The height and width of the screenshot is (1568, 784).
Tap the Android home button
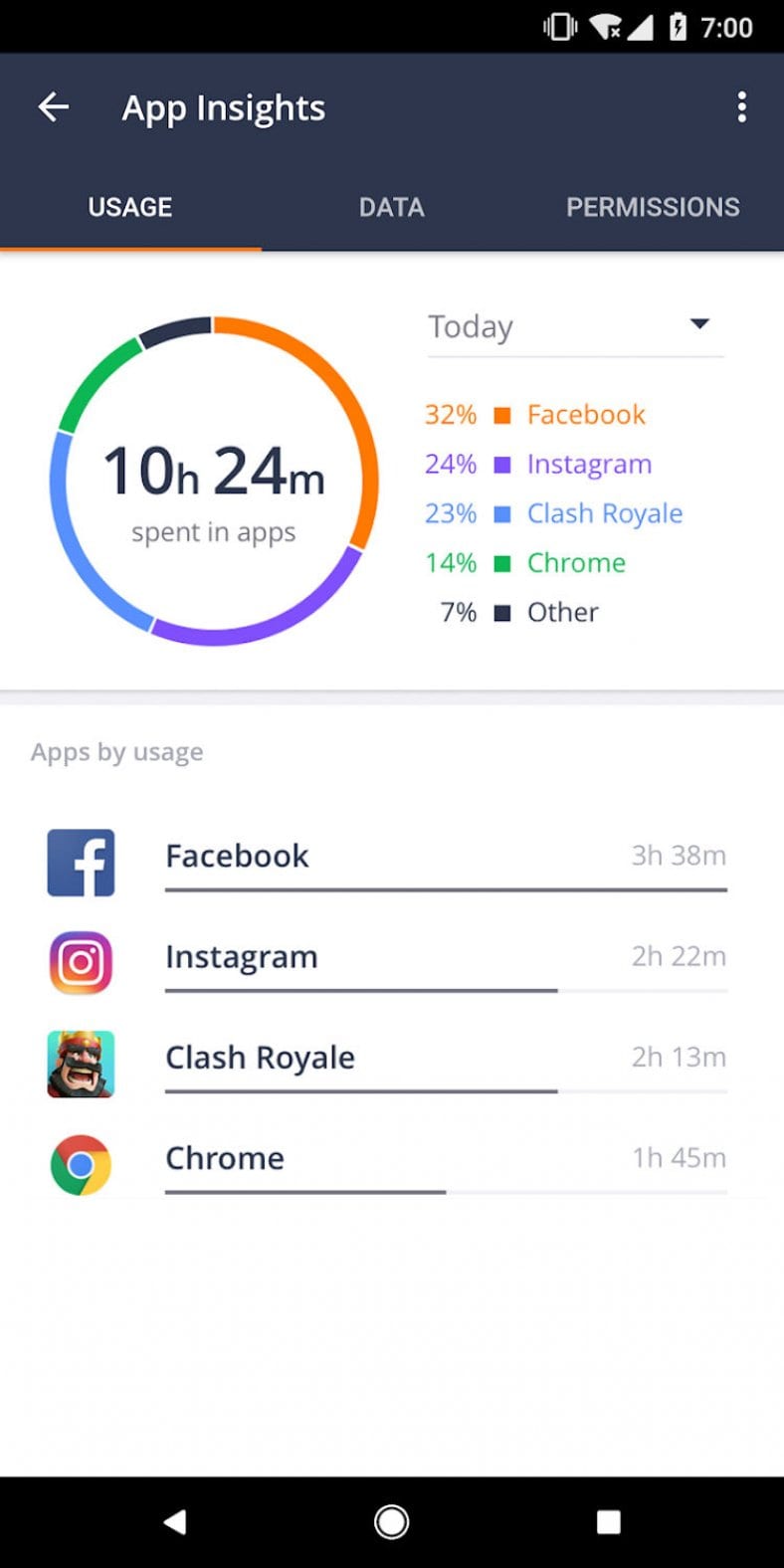pos(391,1521)
